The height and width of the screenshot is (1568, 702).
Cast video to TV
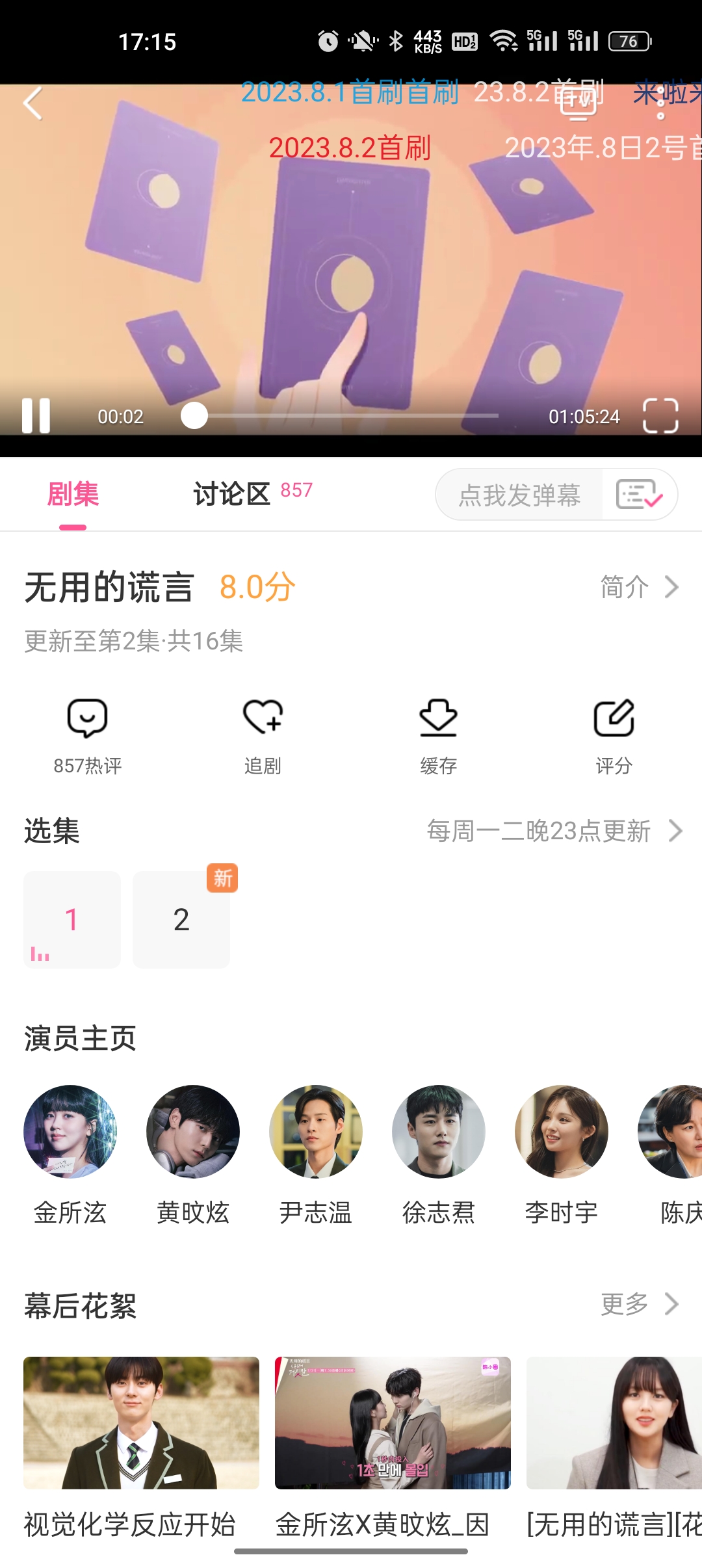tap(578, 104)
